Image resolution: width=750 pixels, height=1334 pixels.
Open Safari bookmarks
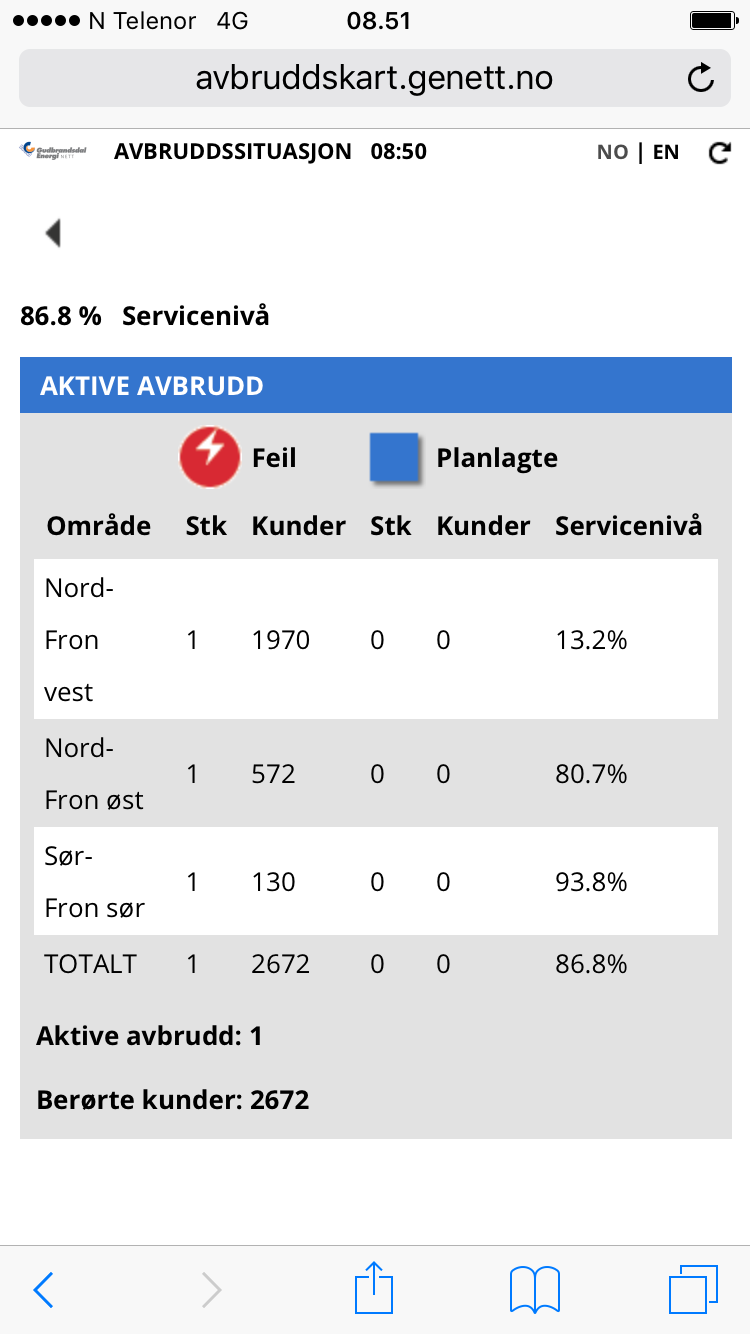click(534, 1289)
